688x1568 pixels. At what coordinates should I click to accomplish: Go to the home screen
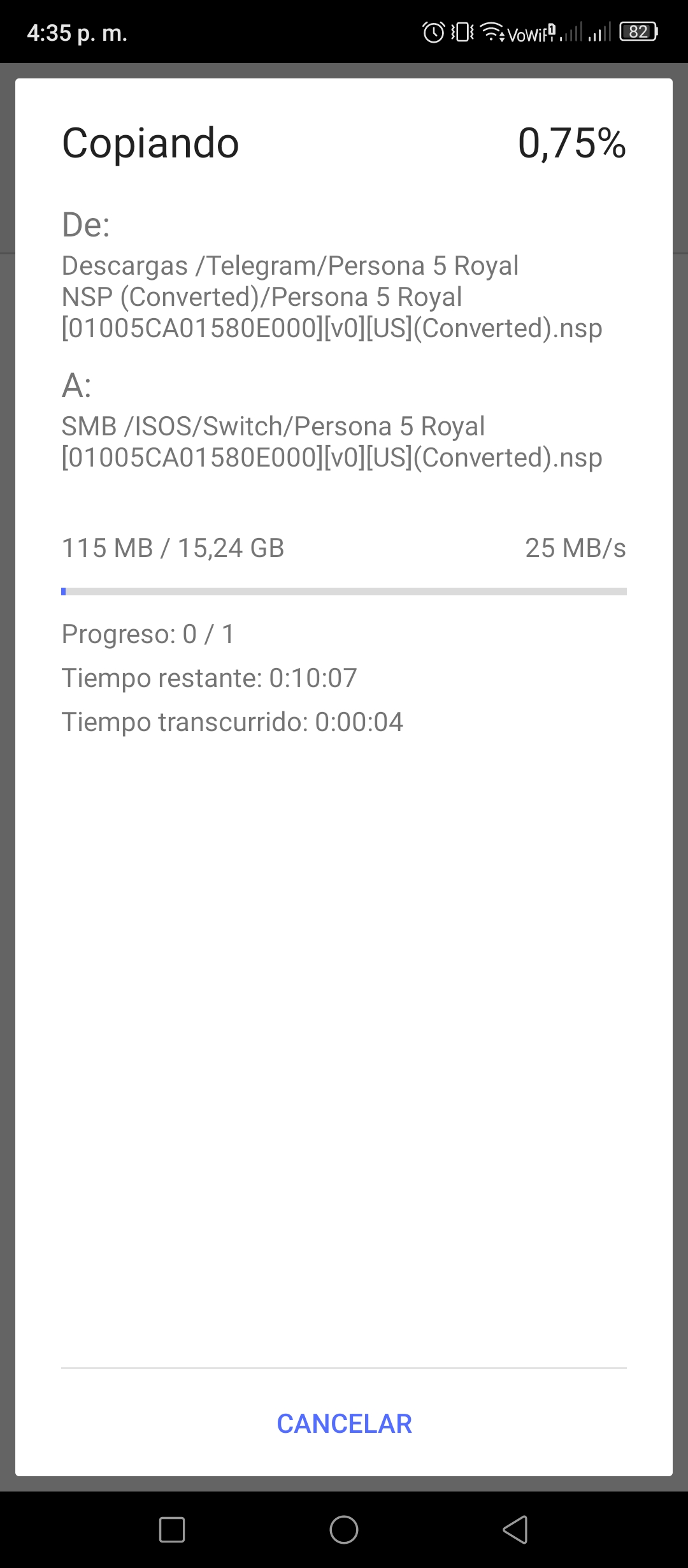[x=344, y=1529]
